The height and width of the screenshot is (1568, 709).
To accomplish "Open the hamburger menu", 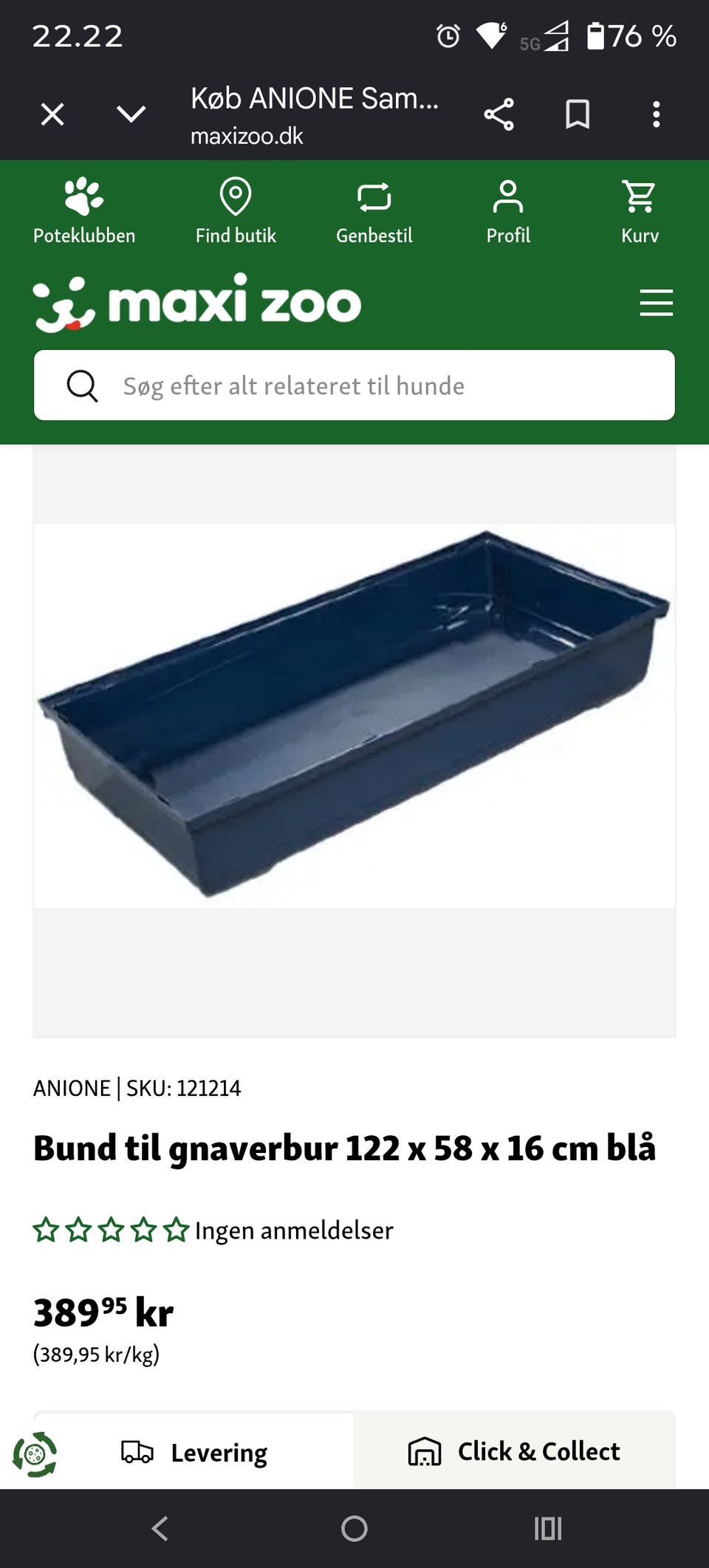I will [x=656, y=303].
